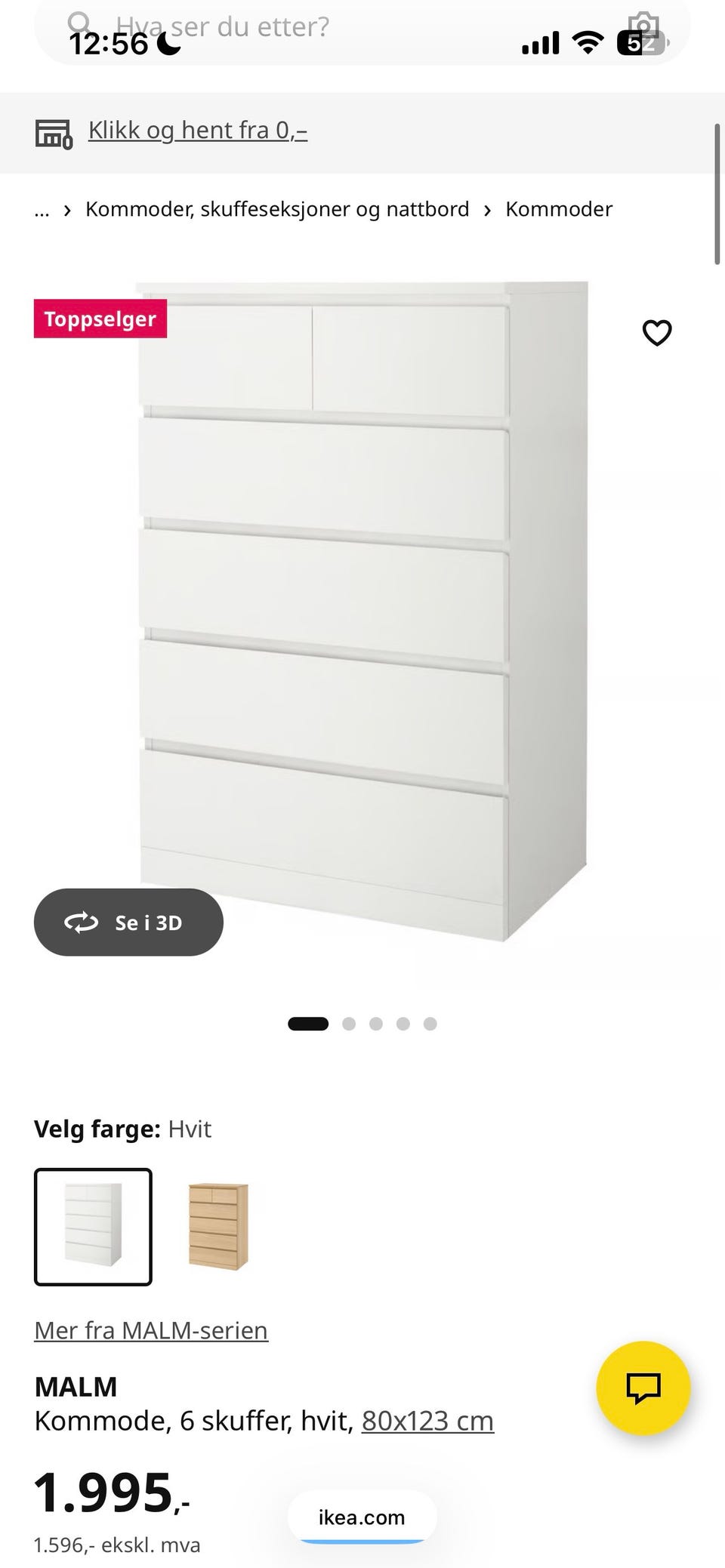This screenshot has width=725, height=1568.
Task: Jump to the second product image dot
Action: tap(349, 1024)
